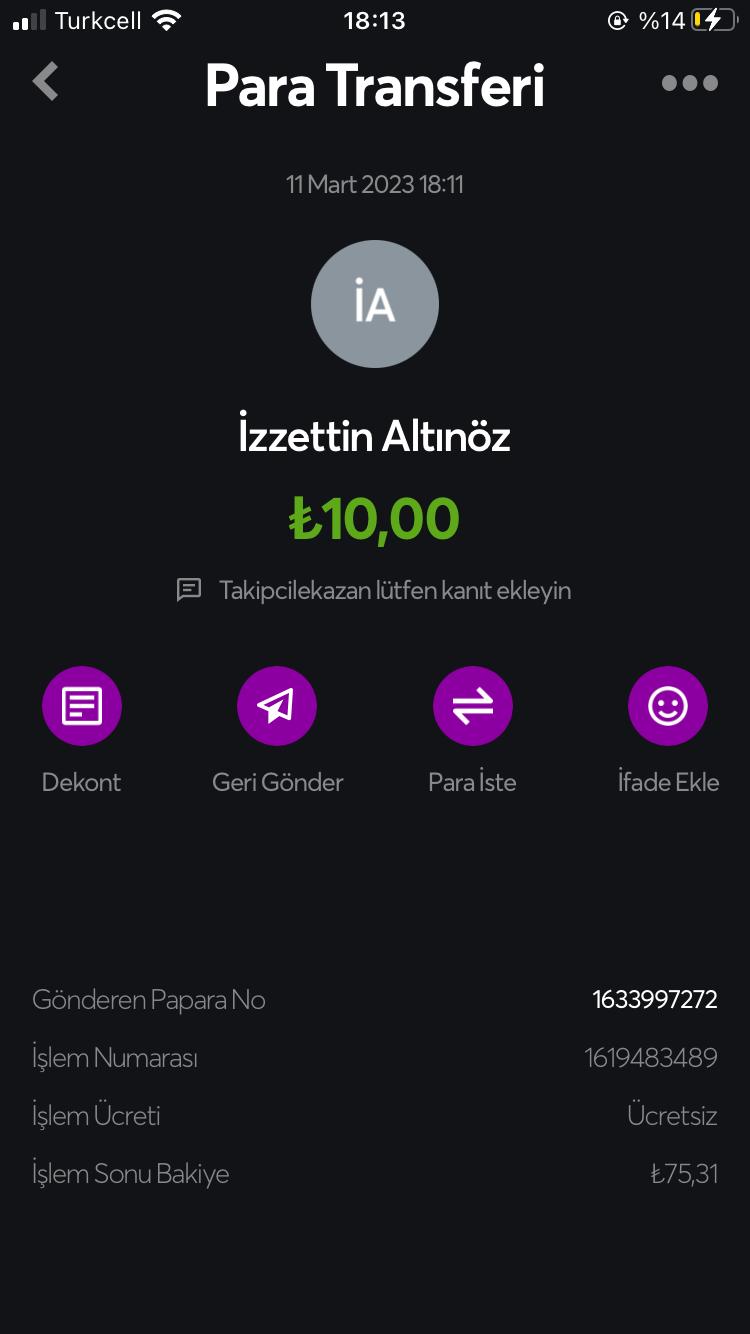
Task: Go back using the top-left arrow
Action: (x=46, y=82)
